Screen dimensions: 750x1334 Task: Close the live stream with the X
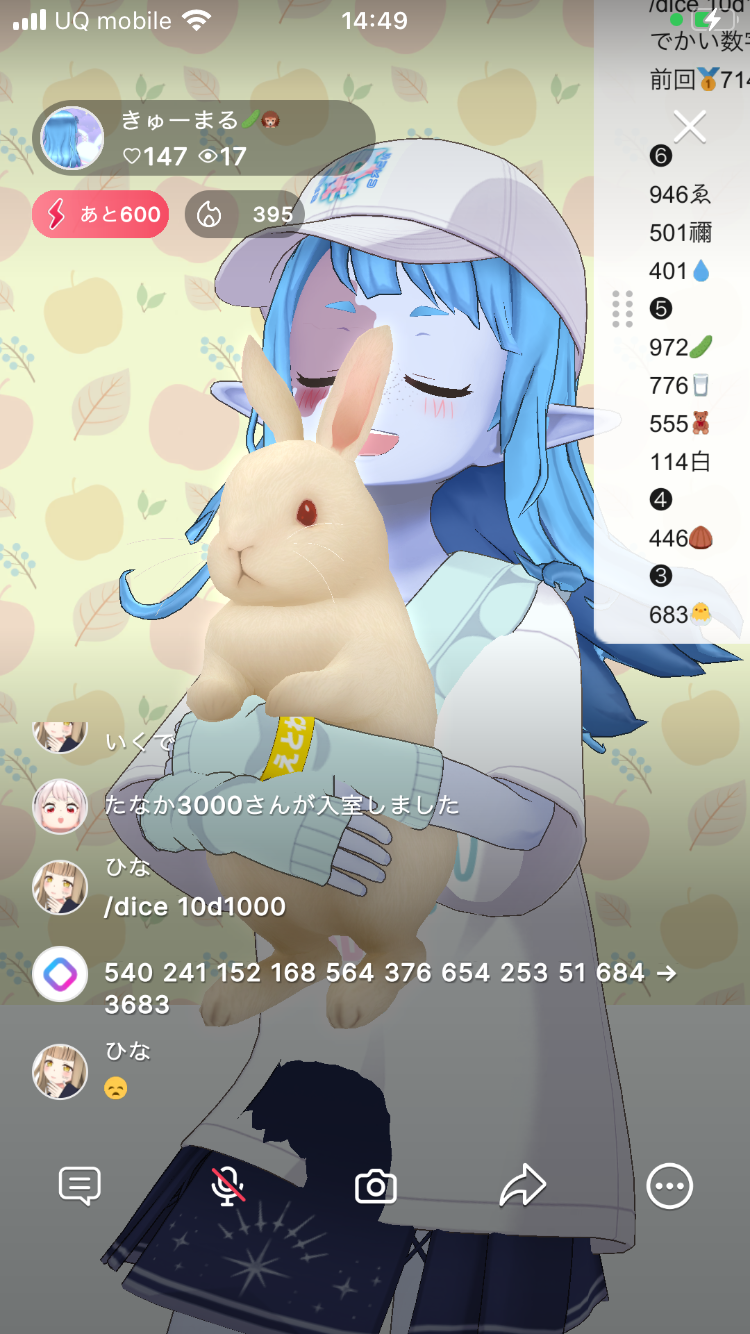click(689, 127)
